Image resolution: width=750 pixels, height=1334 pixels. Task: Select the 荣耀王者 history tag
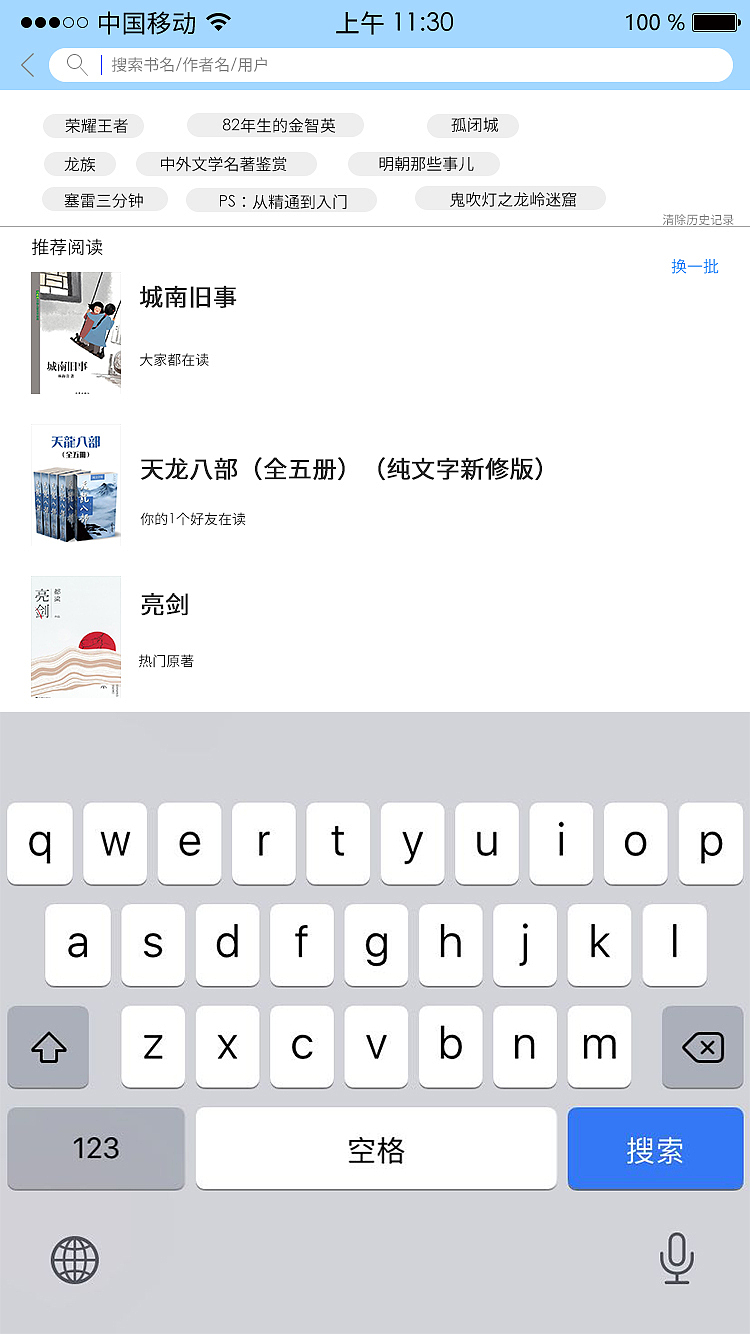point(92,126)
